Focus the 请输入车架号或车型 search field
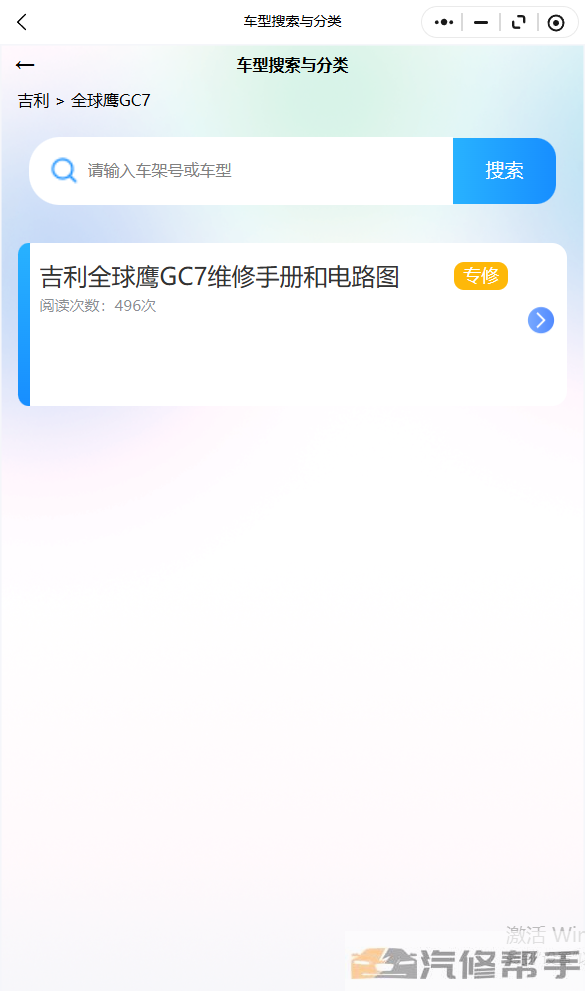This screenshot has height=991, width=585. (x=241, y=171)
